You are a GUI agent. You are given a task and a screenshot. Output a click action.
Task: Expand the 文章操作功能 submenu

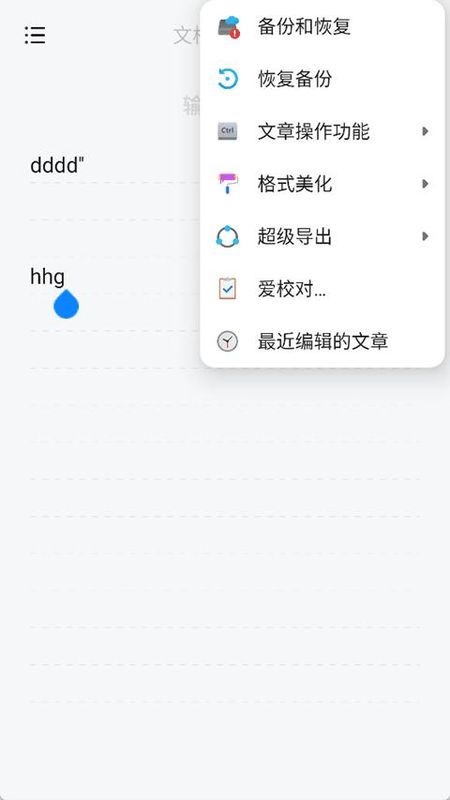point(322,132)
